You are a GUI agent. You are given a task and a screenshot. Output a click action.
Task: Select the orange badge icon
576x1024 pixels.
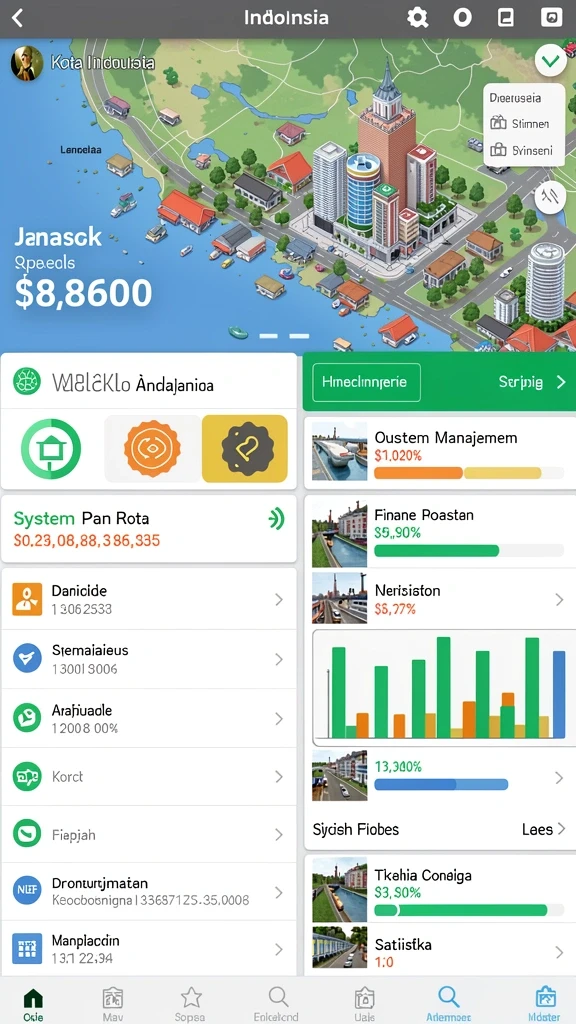152,448
